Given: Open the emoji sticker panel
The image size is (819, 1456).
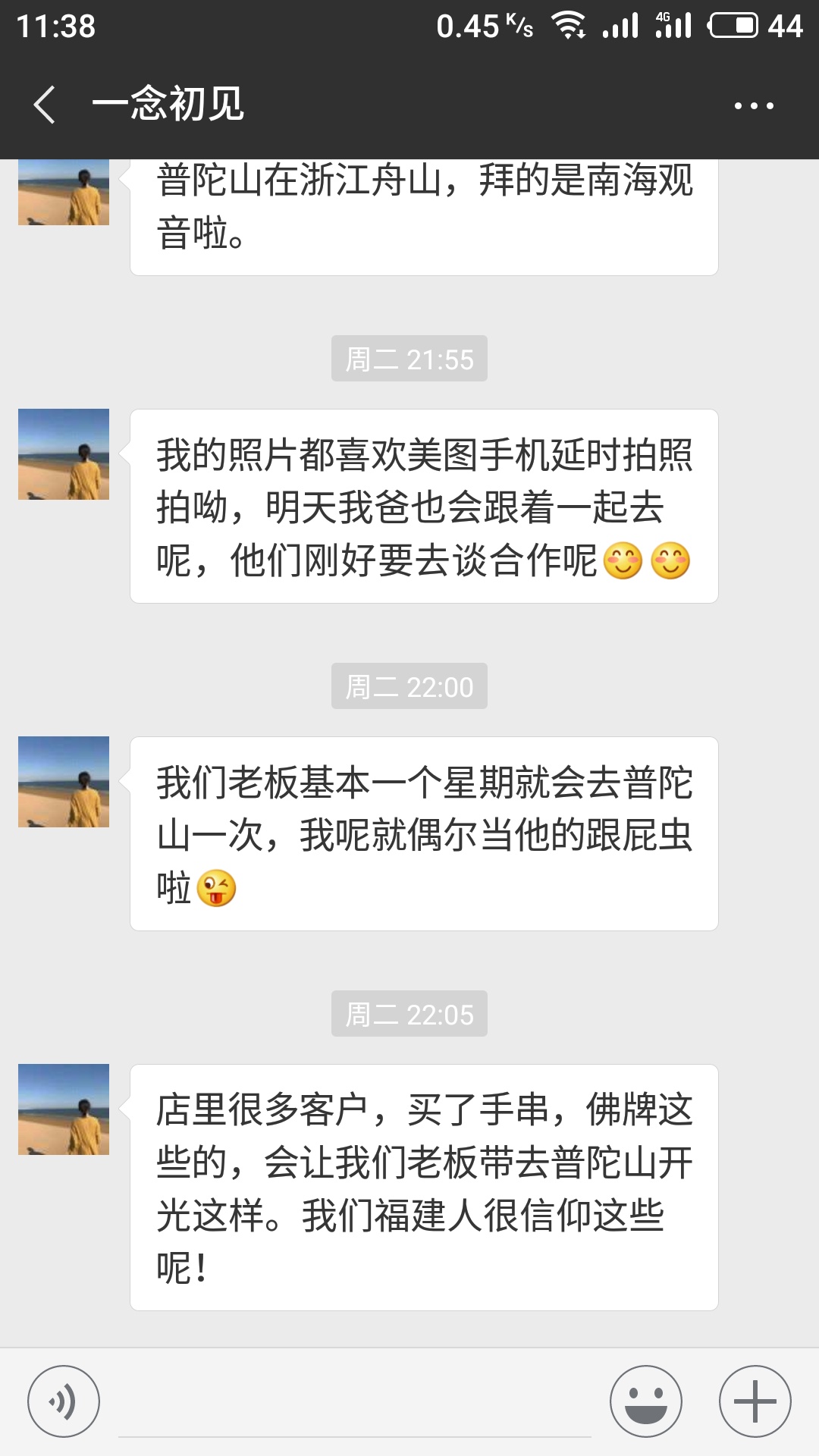Looking at the screenshot, I should [646, 1401].
